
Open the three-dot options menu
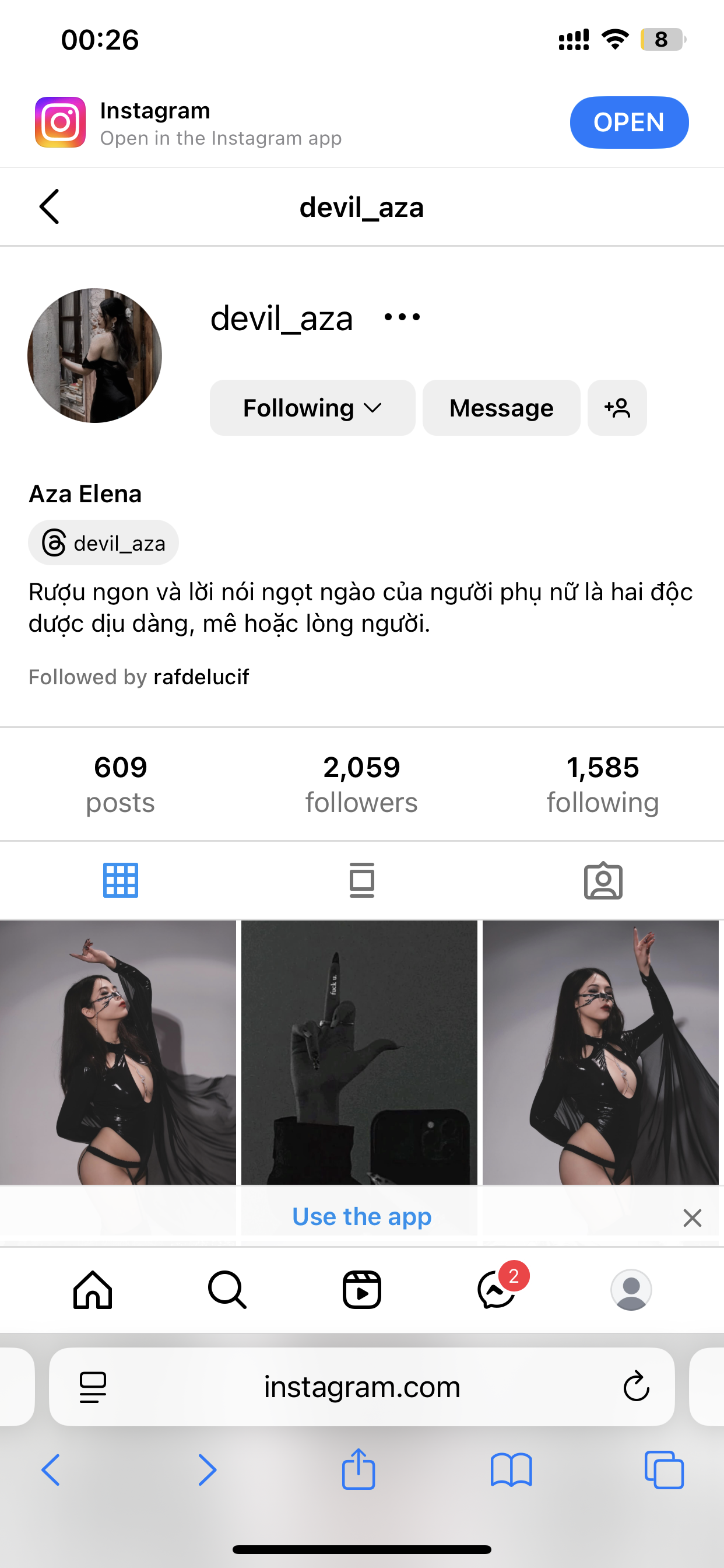tap(402, 317)
